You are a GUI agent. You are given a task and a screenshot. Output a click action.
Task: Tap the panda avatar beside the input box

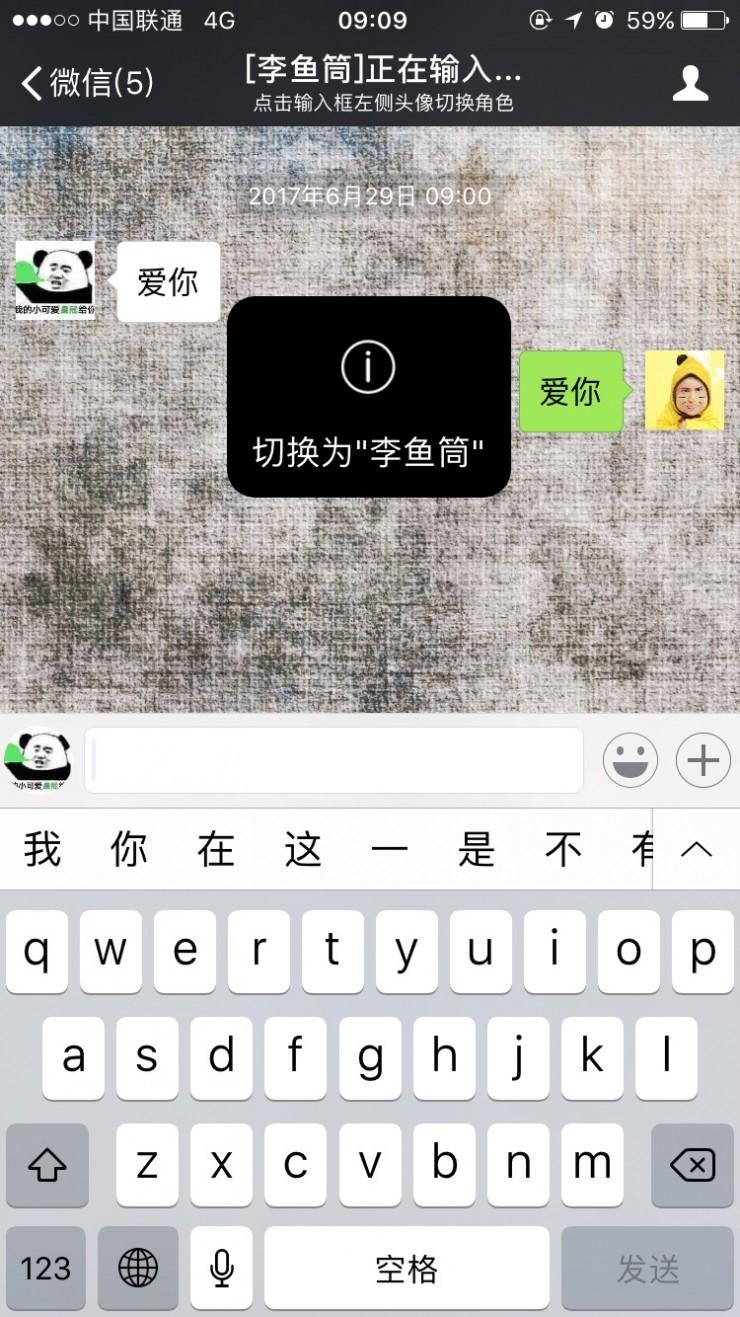pos(37,760)
